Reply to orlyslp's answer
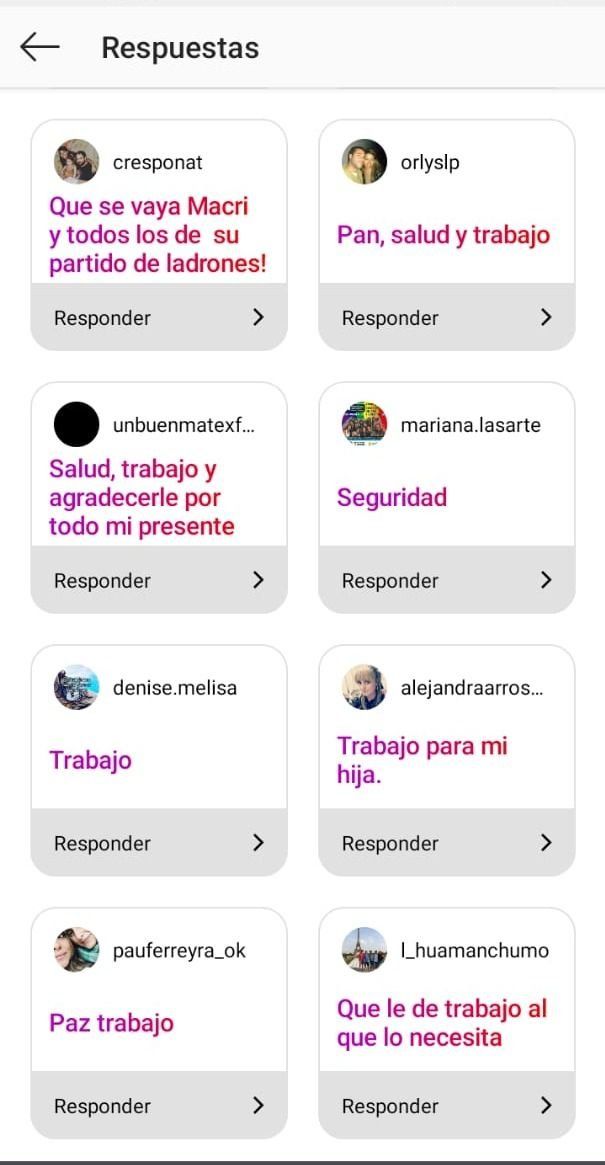This screenshot has height=1165, width=605. click(447, 318)
